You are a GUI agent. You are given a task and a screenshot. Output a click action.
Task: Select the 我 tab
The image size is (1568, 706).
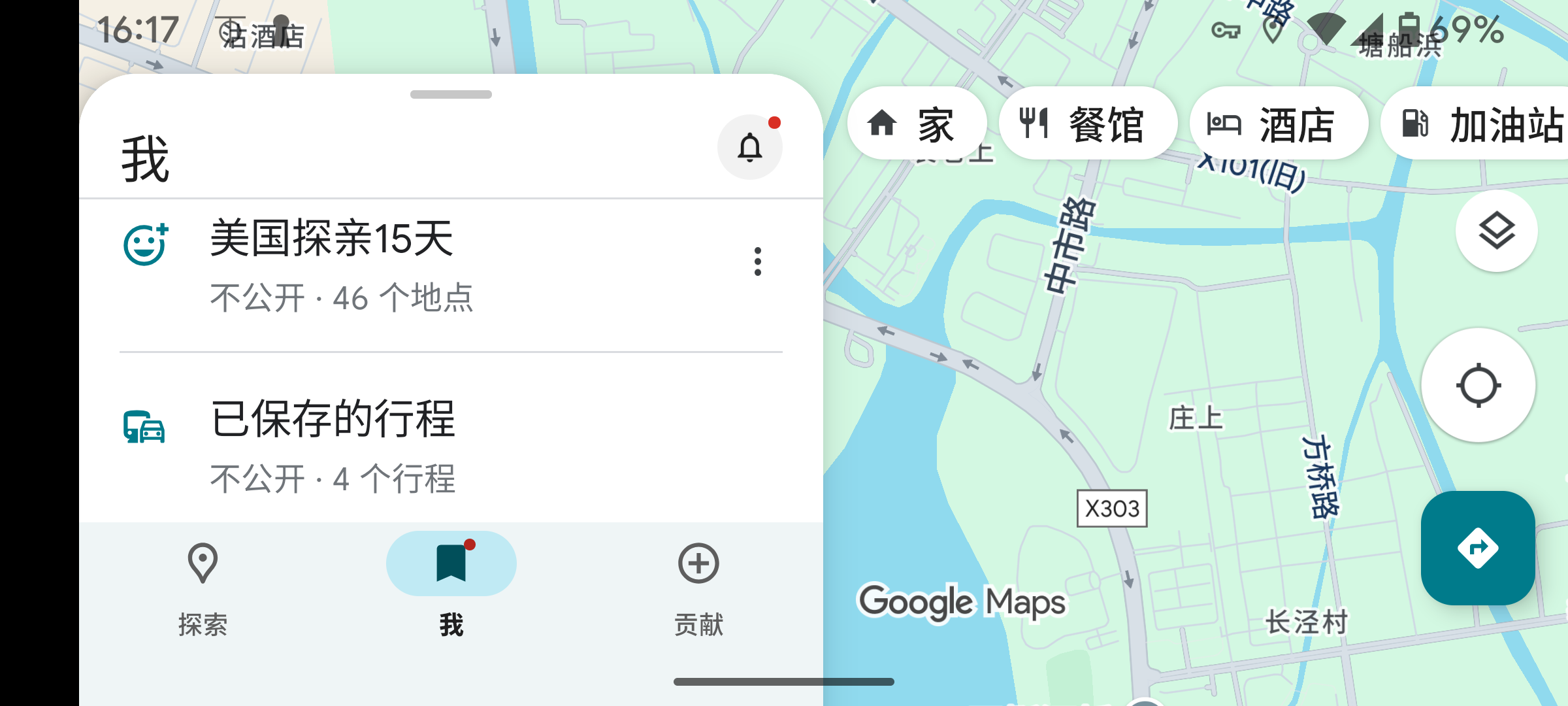click(451, 588)
